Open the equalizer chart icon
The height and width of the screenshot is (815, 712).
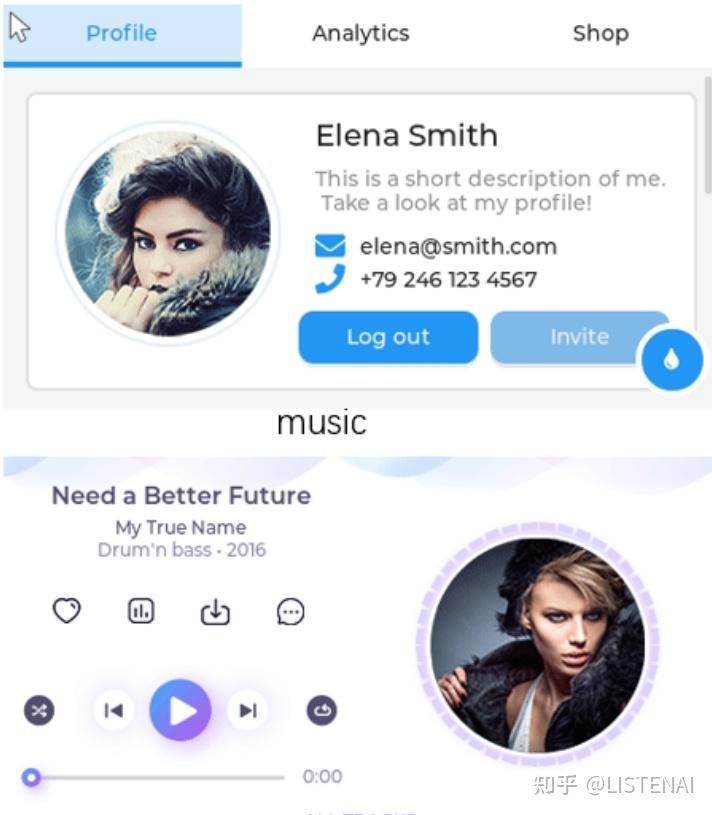(x=141, y=611)
